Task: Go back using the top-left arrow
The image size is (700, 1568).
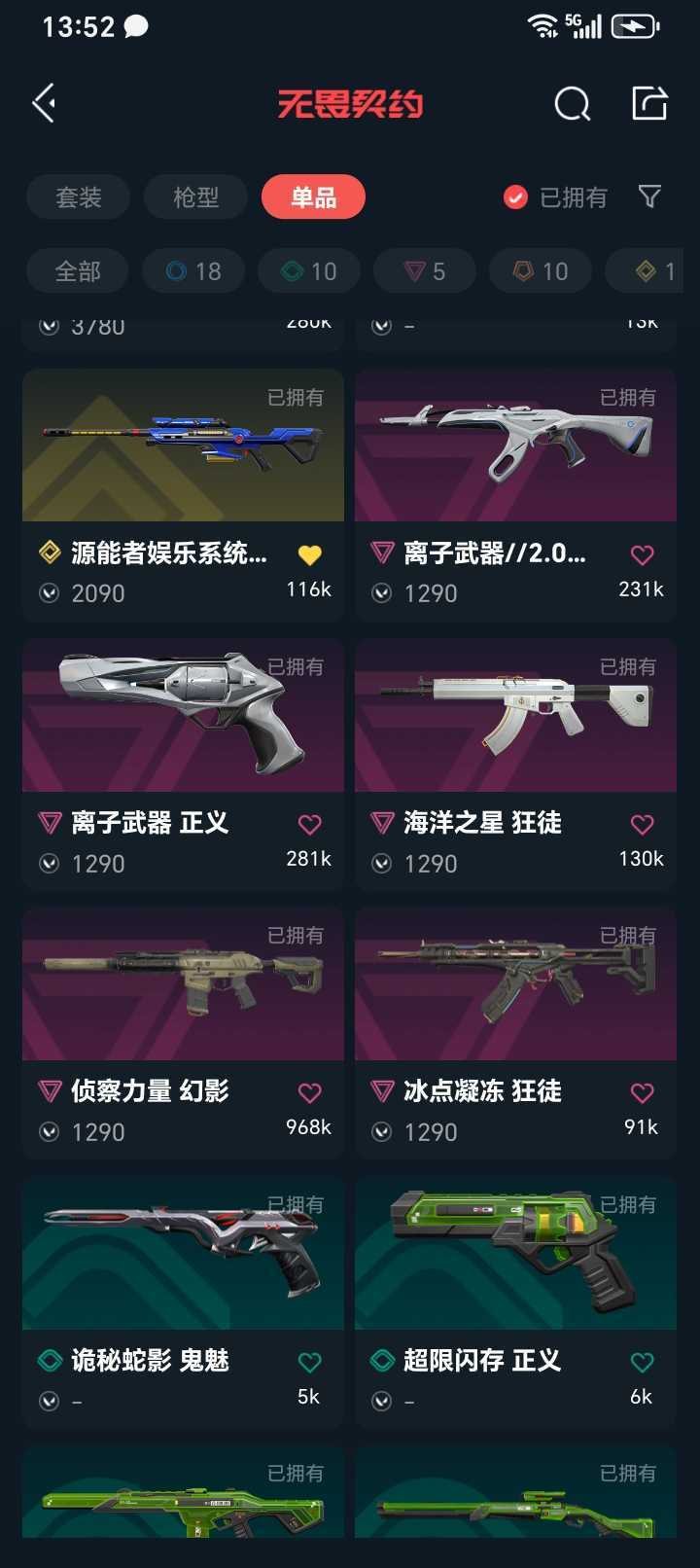Action: (44, 103)
